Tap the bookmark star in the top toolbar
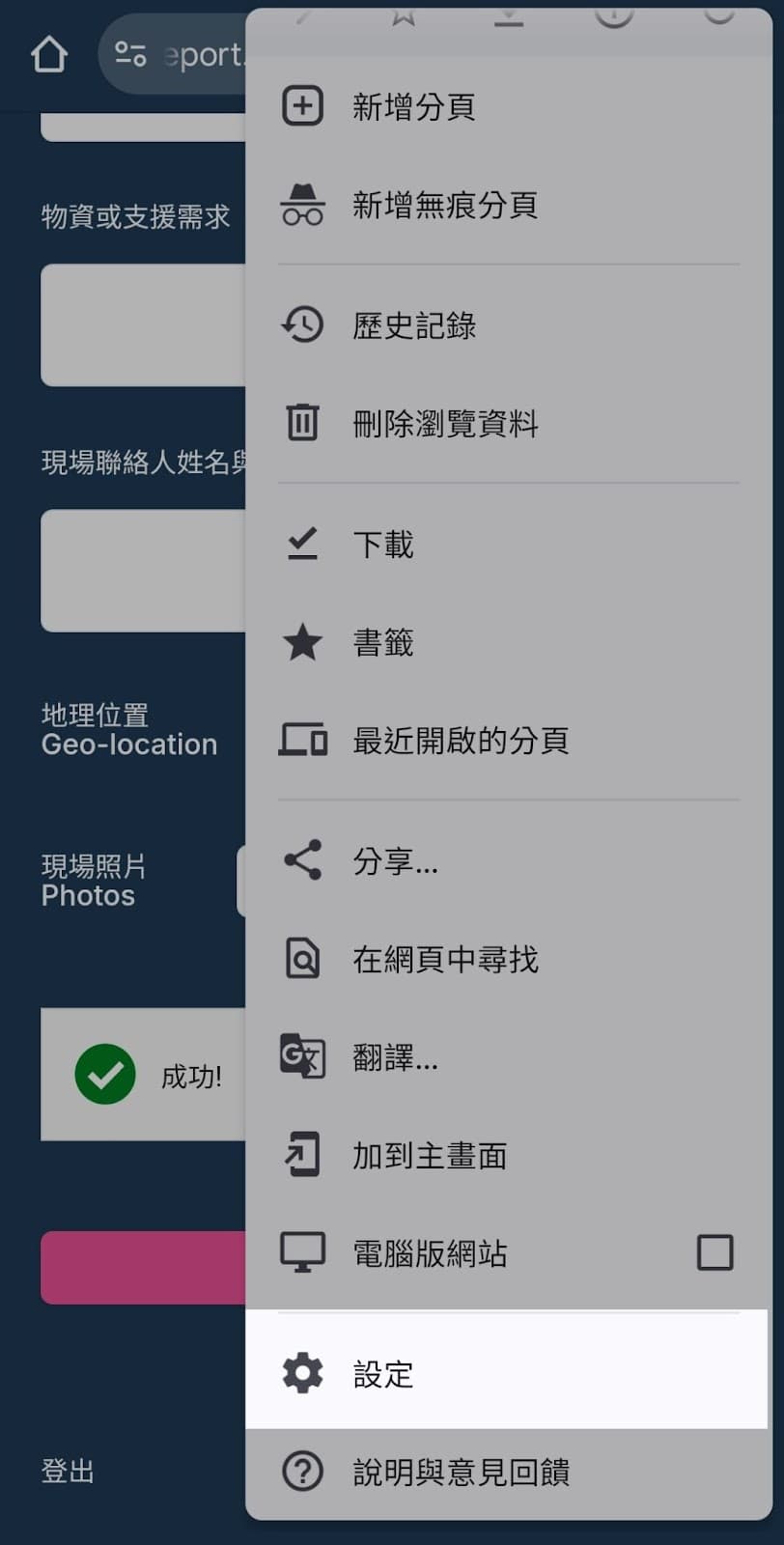Image resolution: width=784 pixels, height=1545 pixels. coord(404,14)
